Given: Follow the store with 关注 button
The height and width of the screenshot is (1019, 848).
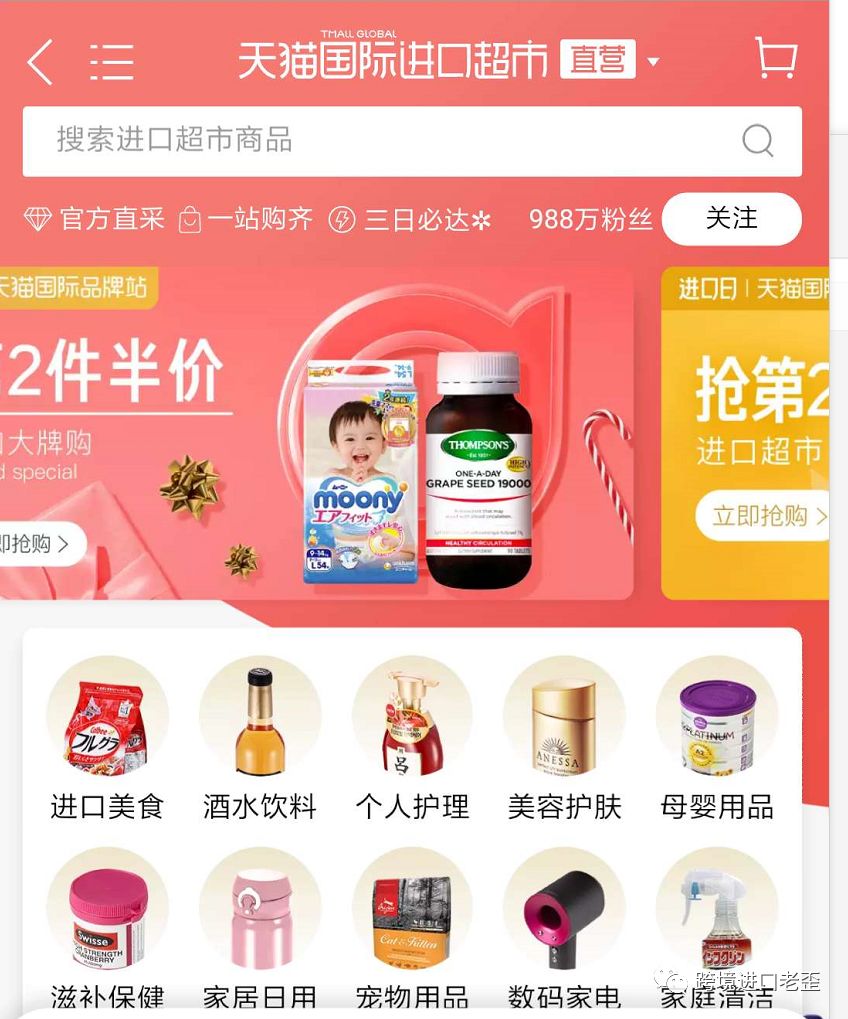Looking at the screenshot, I should (x=731, y=219).
